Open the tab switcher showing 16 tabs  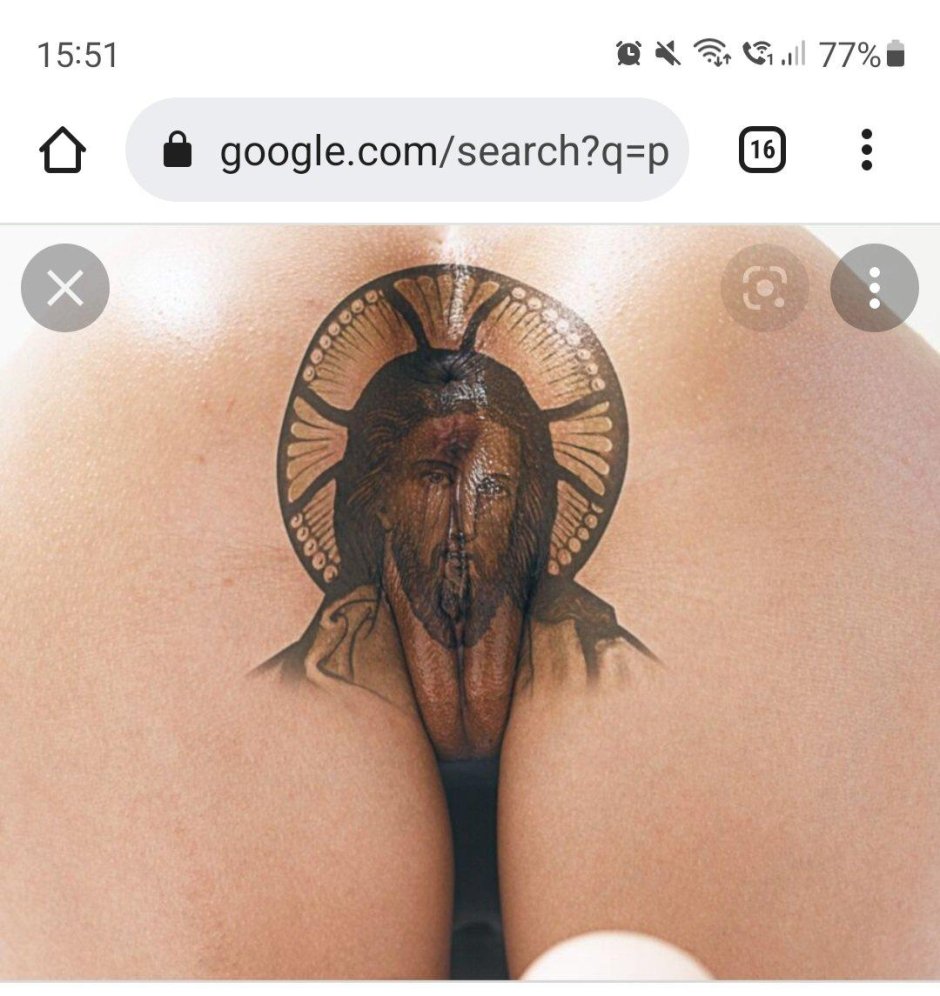[x=762, y=151]
